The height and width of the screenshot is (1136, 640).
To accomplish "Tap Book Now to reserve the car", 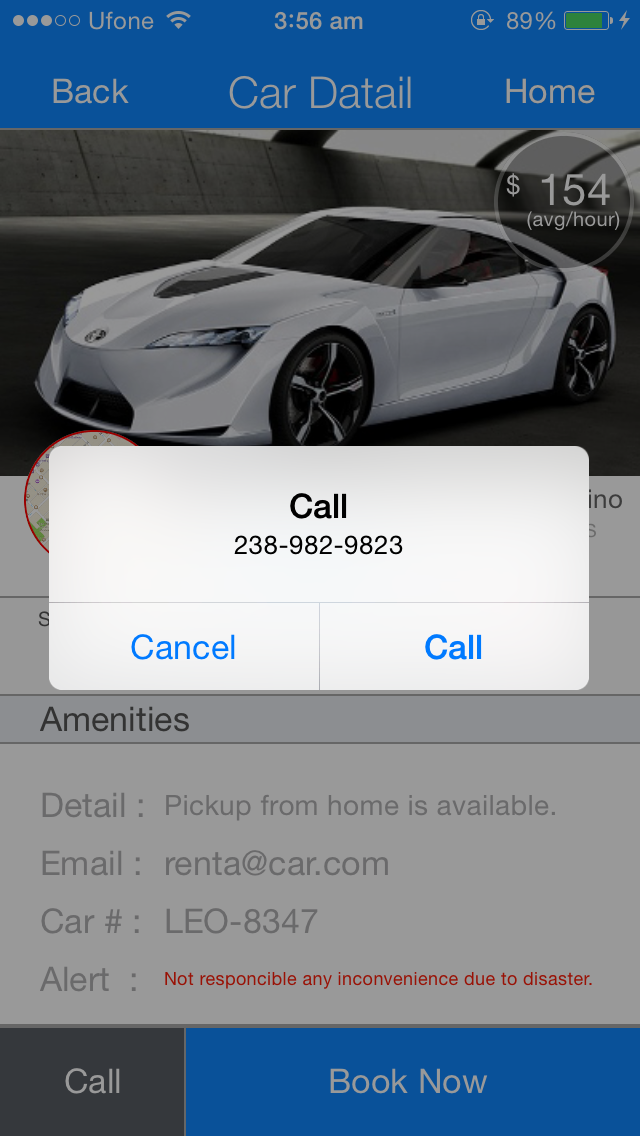I will (409, 1081).
